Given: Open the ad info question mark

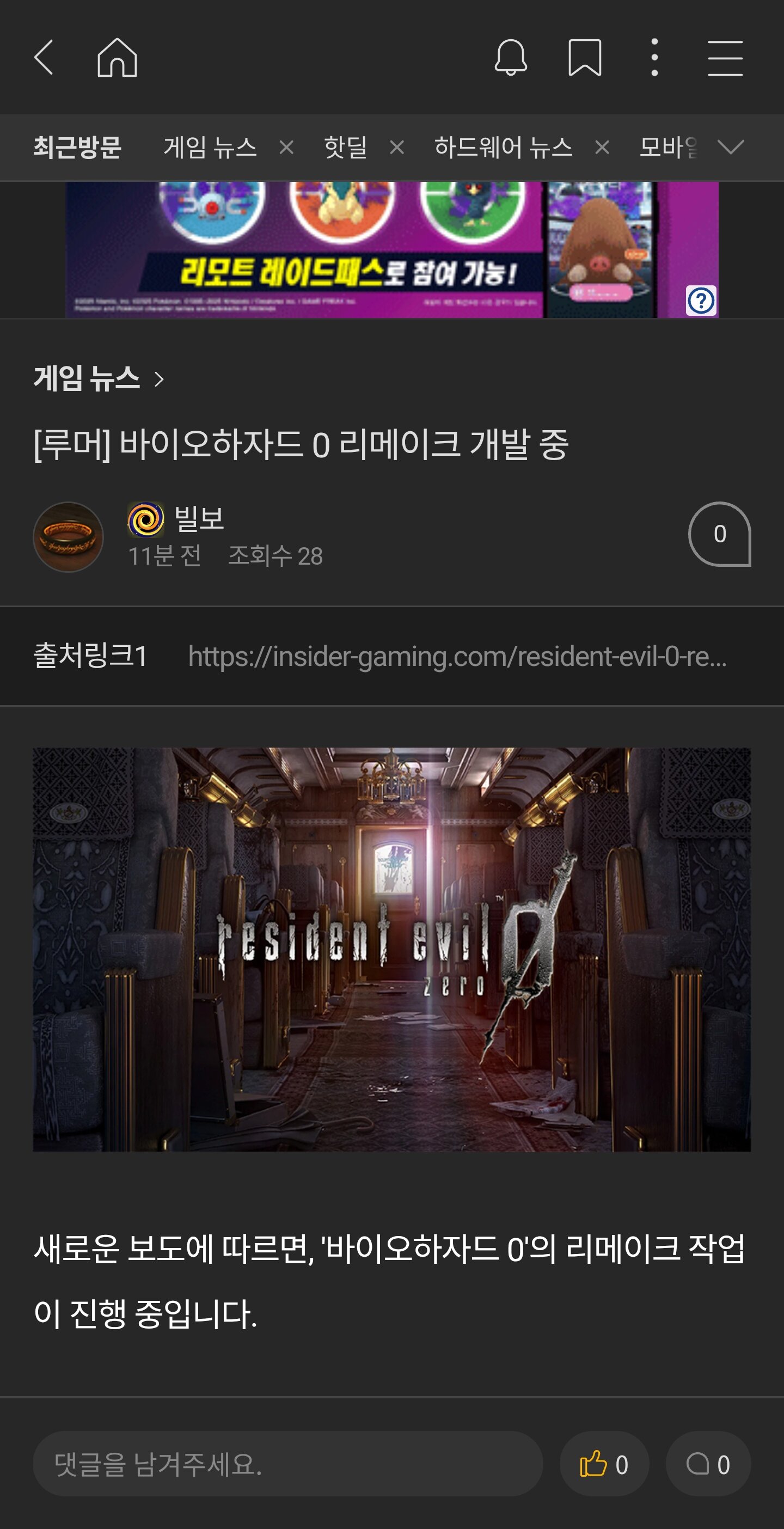Looking at the screenshot, I should pyautogui.click(x=701, y=301).
